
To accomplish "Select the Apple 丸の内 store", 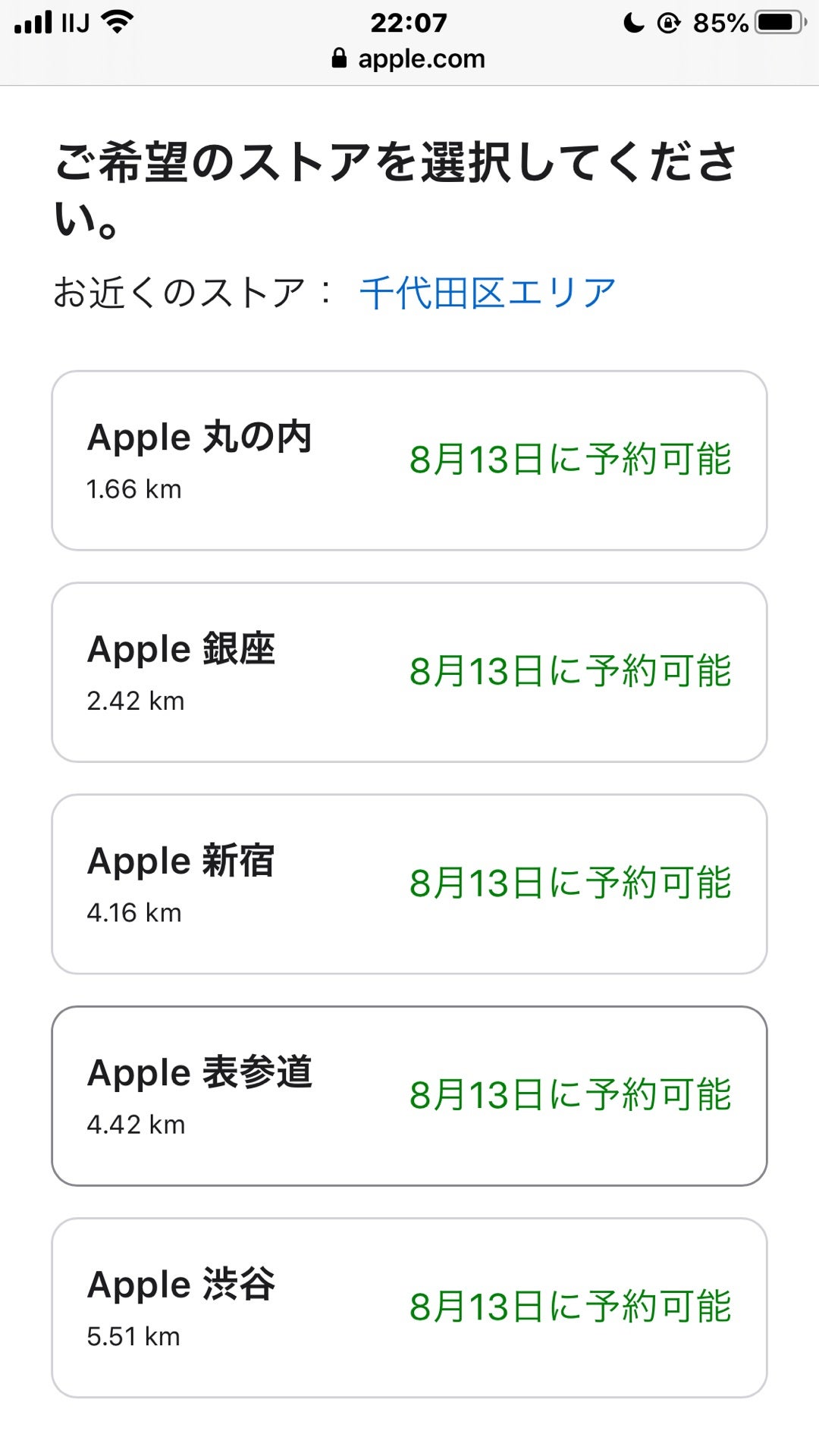I will point(409,460).
